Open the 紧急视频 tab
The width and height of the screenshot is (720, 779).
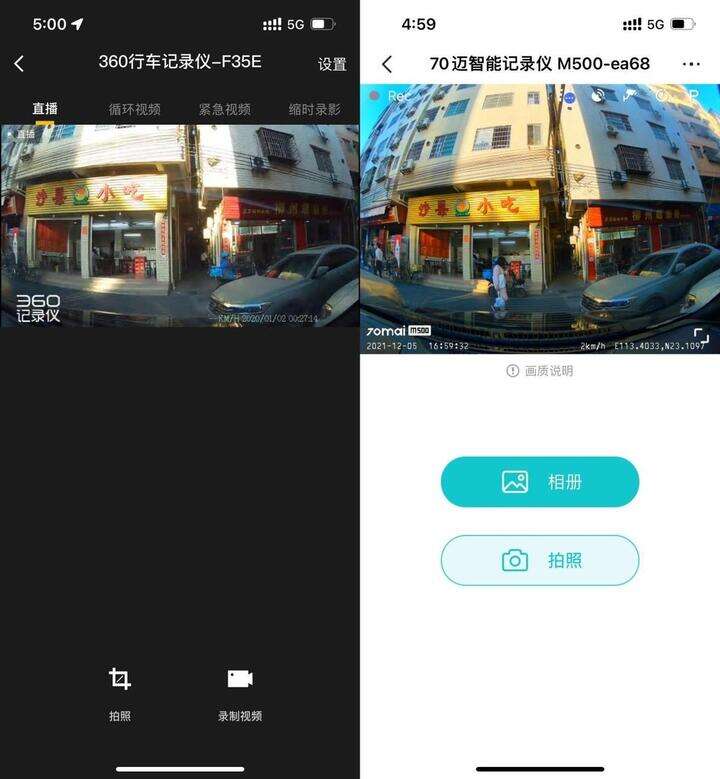(224, 109)
